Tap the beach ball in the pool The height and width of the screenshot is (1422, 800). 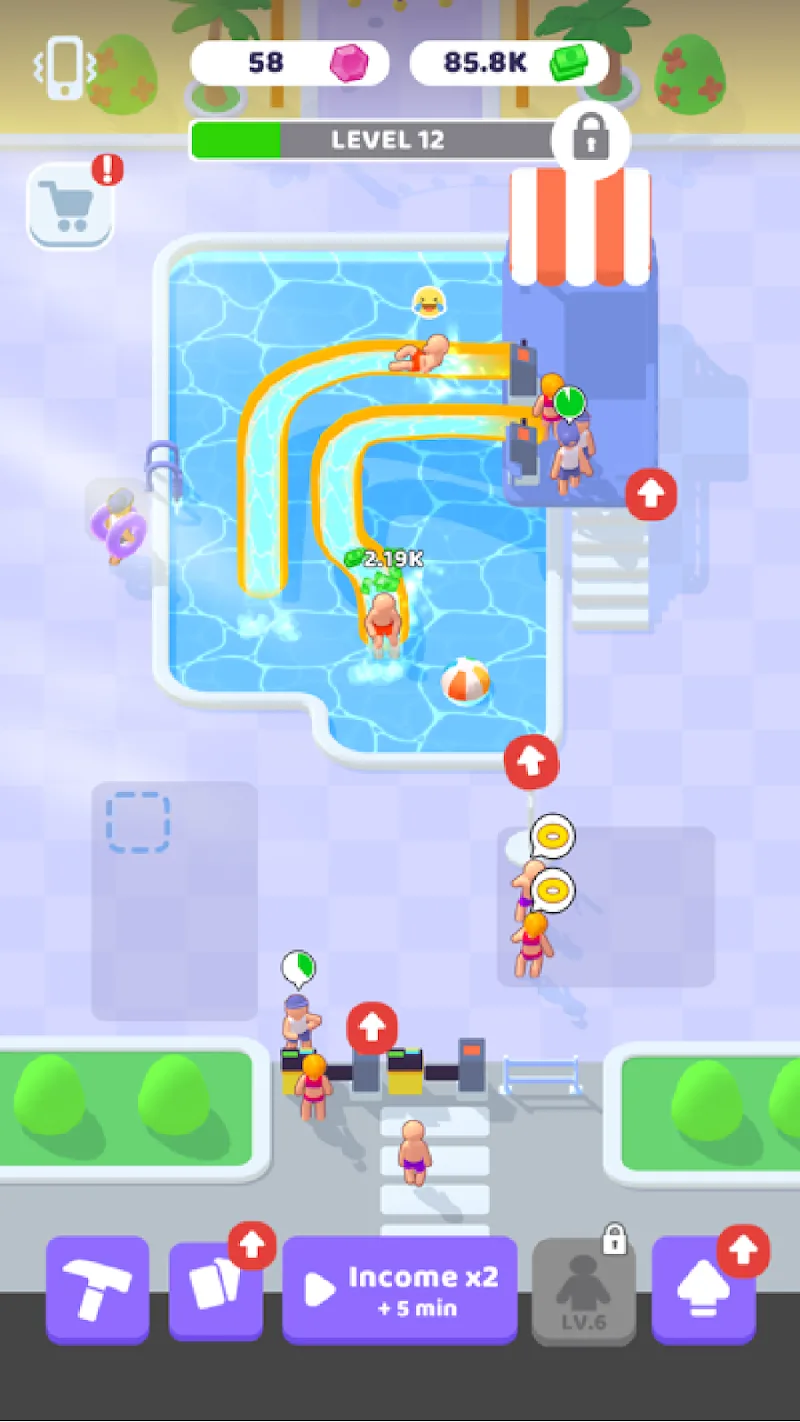[466, 680]
